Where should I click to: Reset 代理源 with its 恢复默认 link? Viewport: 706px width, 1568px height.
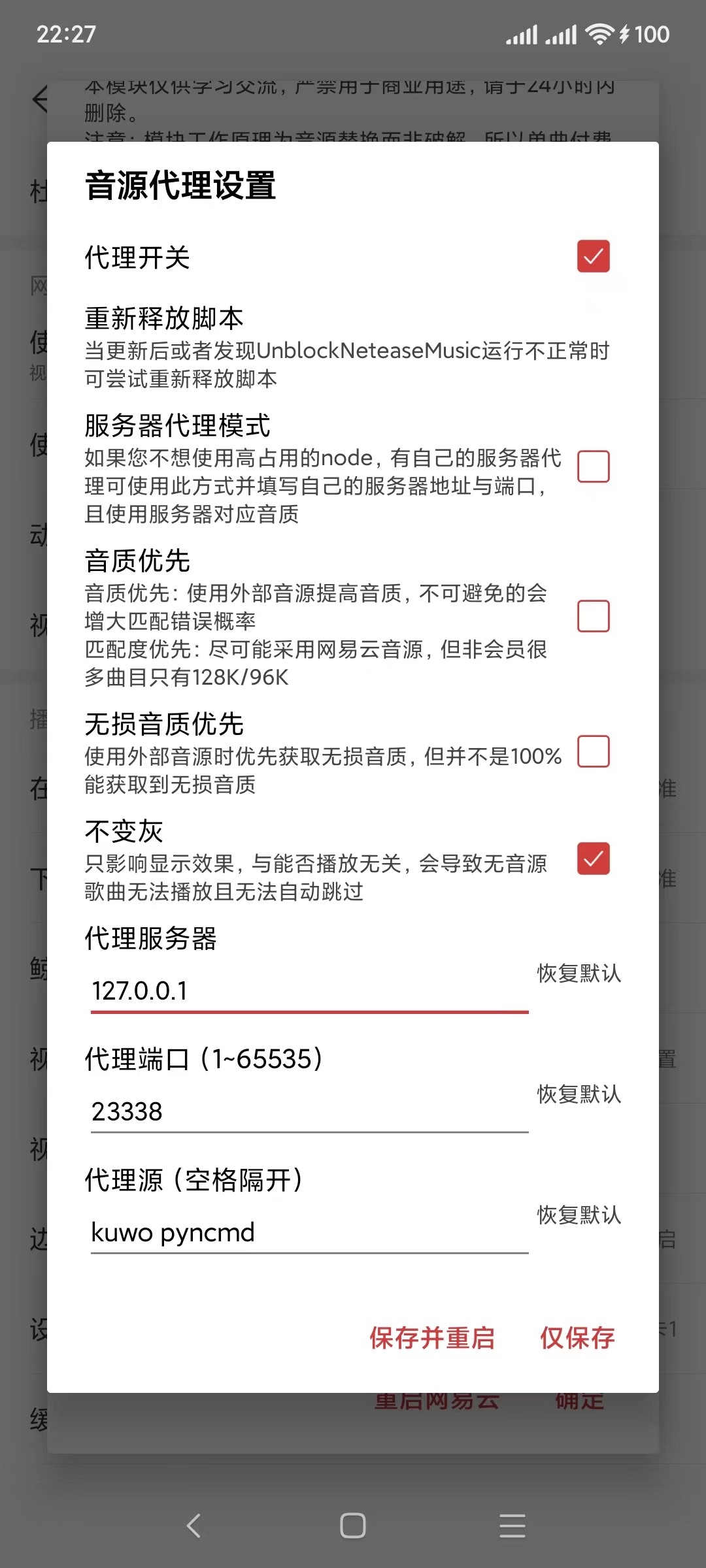(578, 1216)
